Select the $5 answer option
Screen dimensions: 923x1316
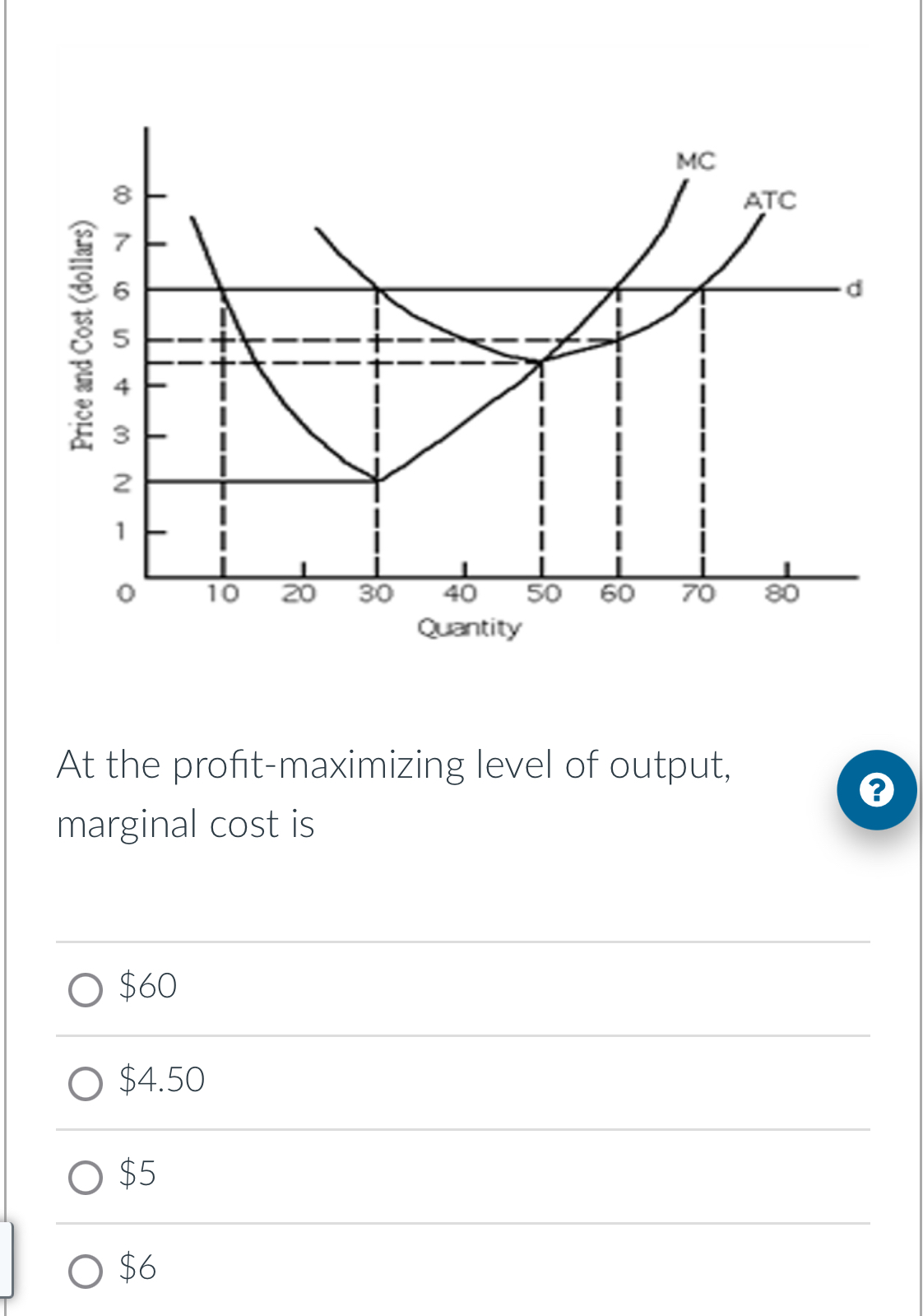click(85, 1179)
